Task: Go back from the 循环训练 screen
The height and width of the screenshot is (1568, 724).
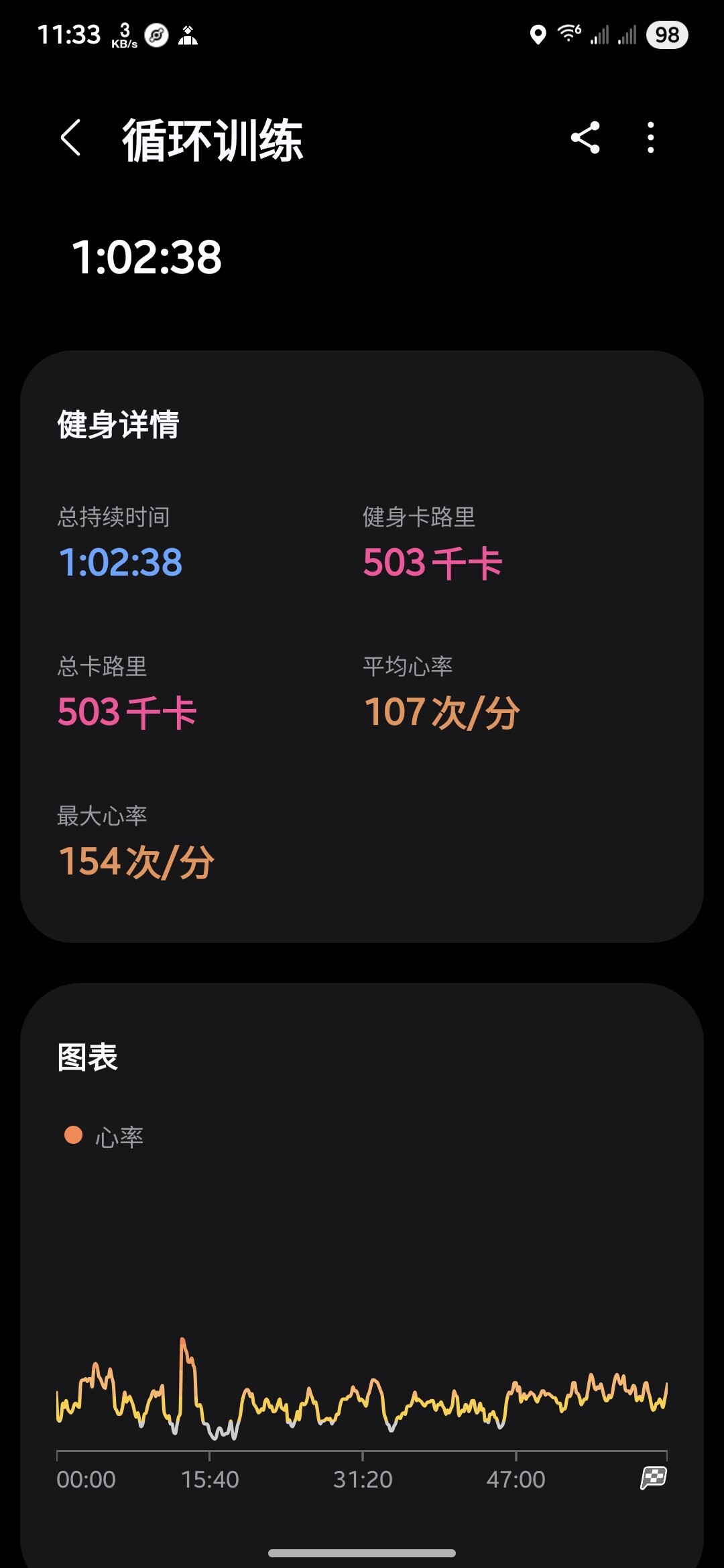Action: click(71, 138)
